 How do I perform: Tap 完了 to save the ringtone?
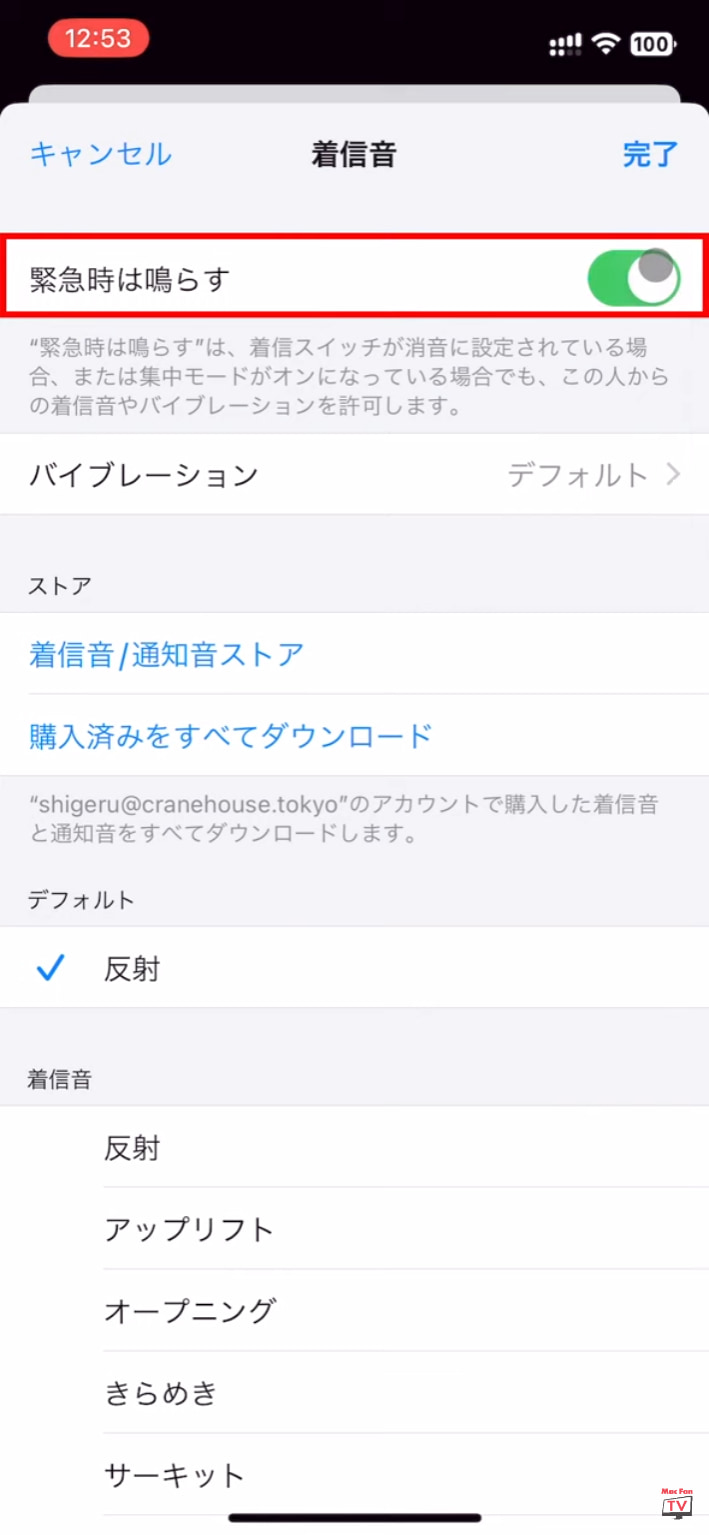click(x=650, y=154)
